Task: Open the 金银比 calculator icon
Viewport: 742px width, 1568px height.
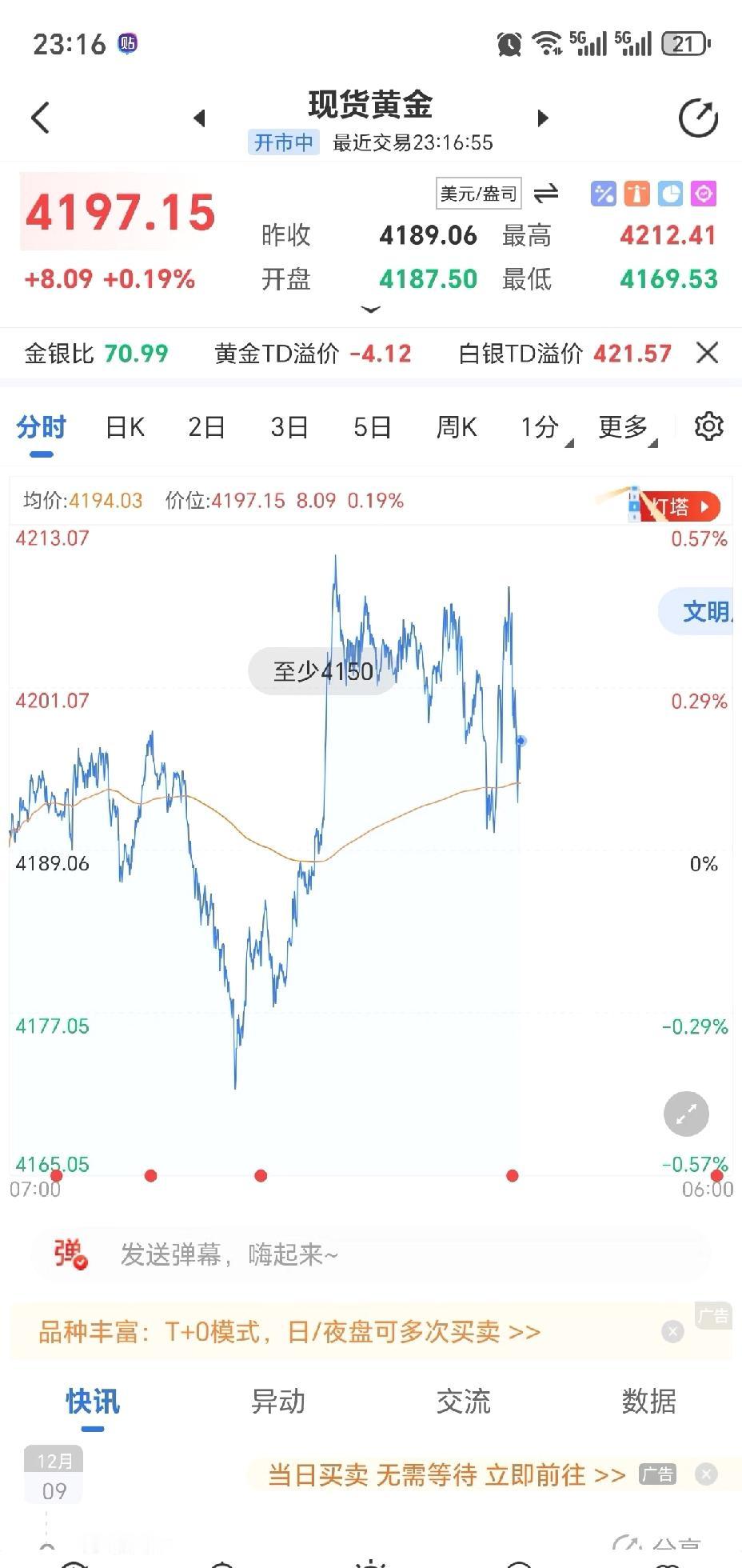Action: (604, 193)
